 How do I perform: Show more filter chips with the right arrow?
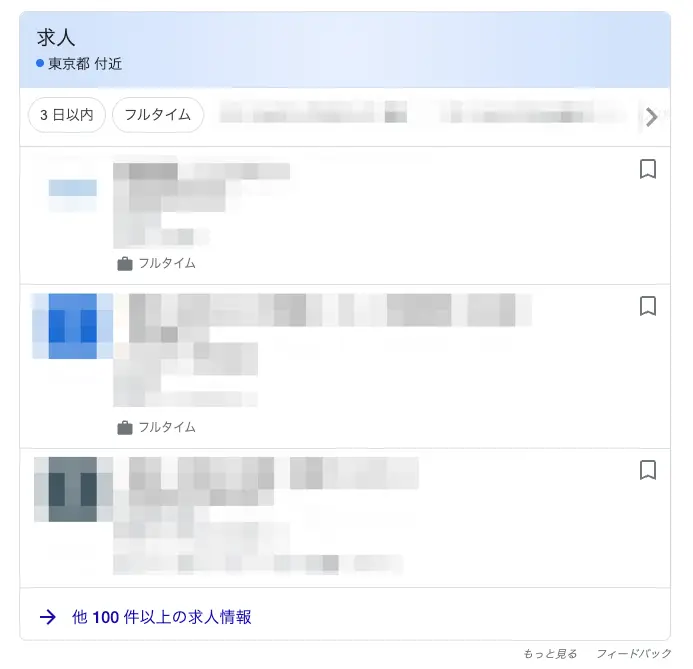(x=652, y=117)
